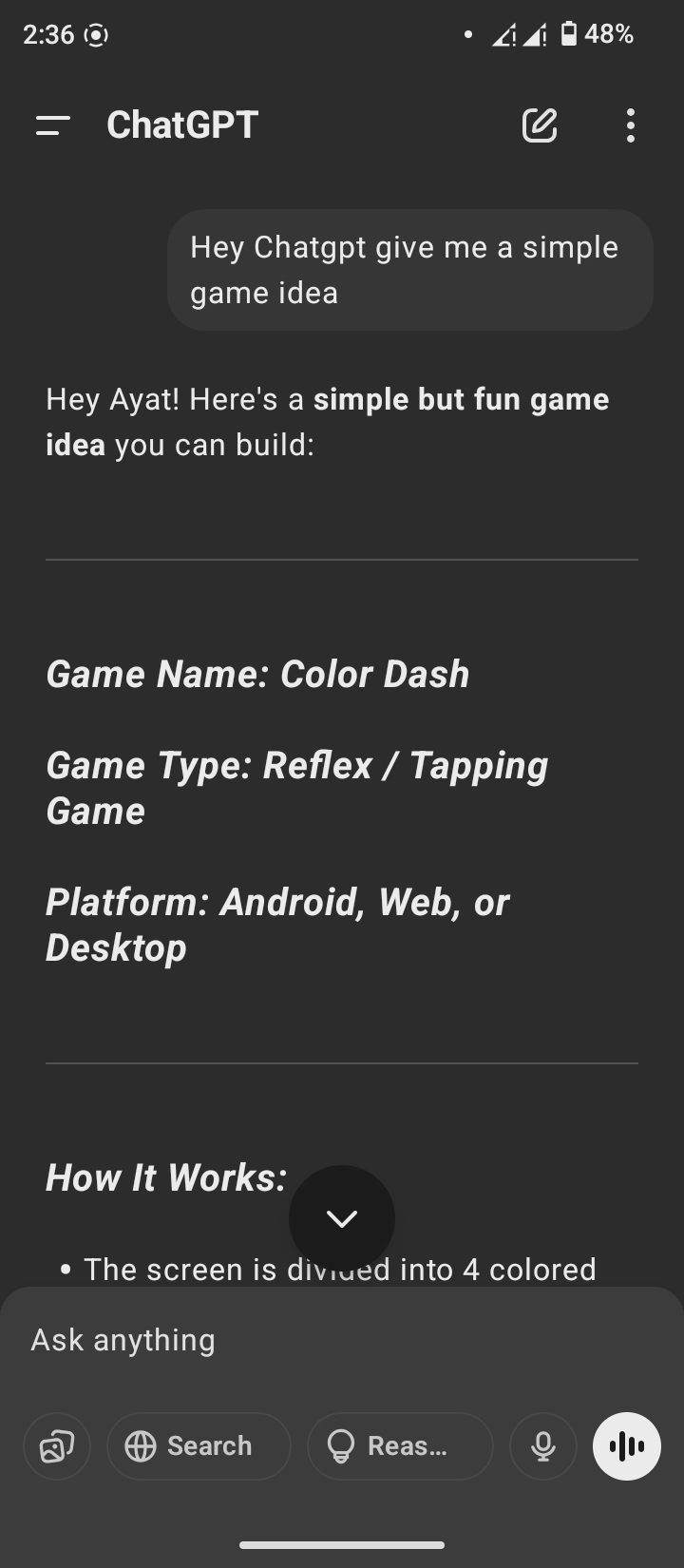684x1568 pixels.
Task: Attach a photo or file
Action: (57, 1446)
